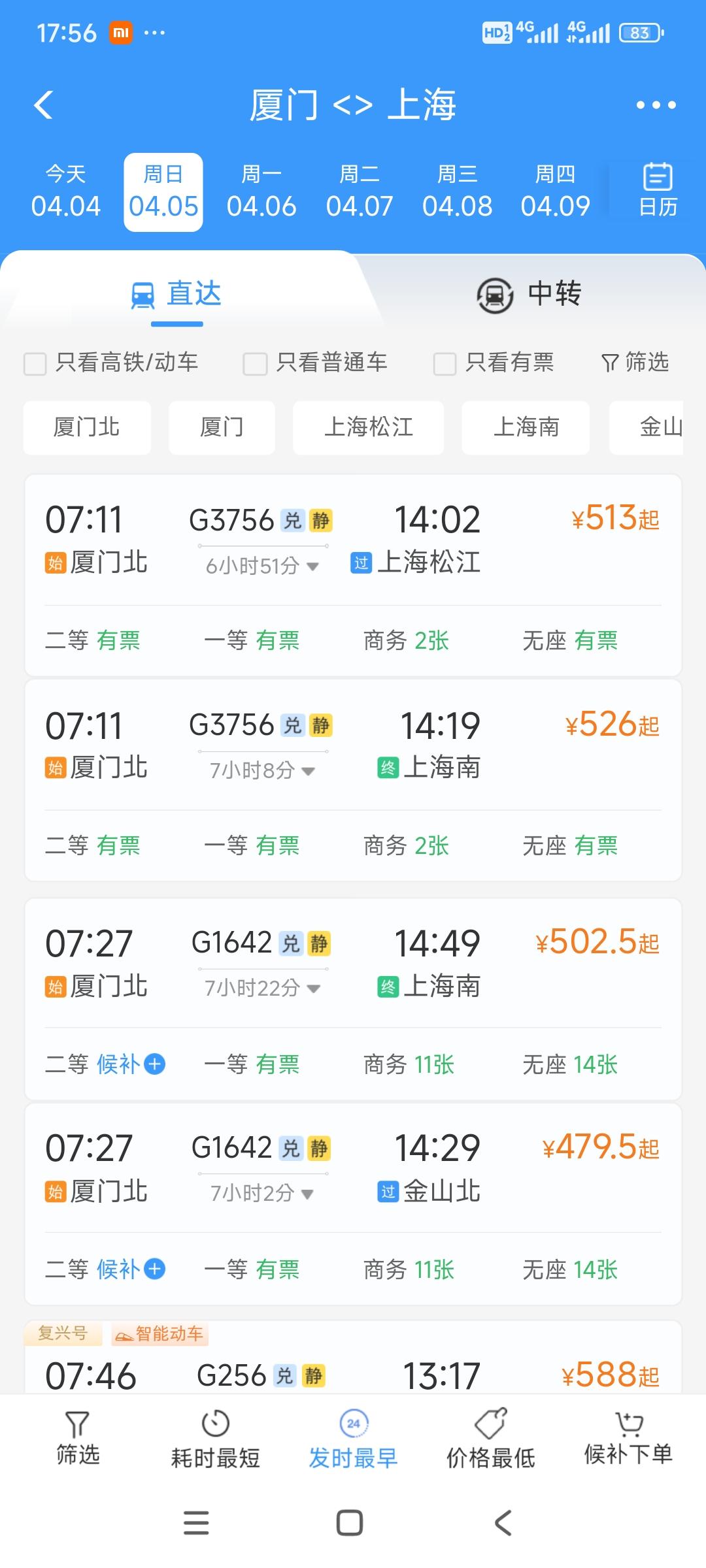
Task: Filter by 上海松江 station chip
Action: (369, 427)
